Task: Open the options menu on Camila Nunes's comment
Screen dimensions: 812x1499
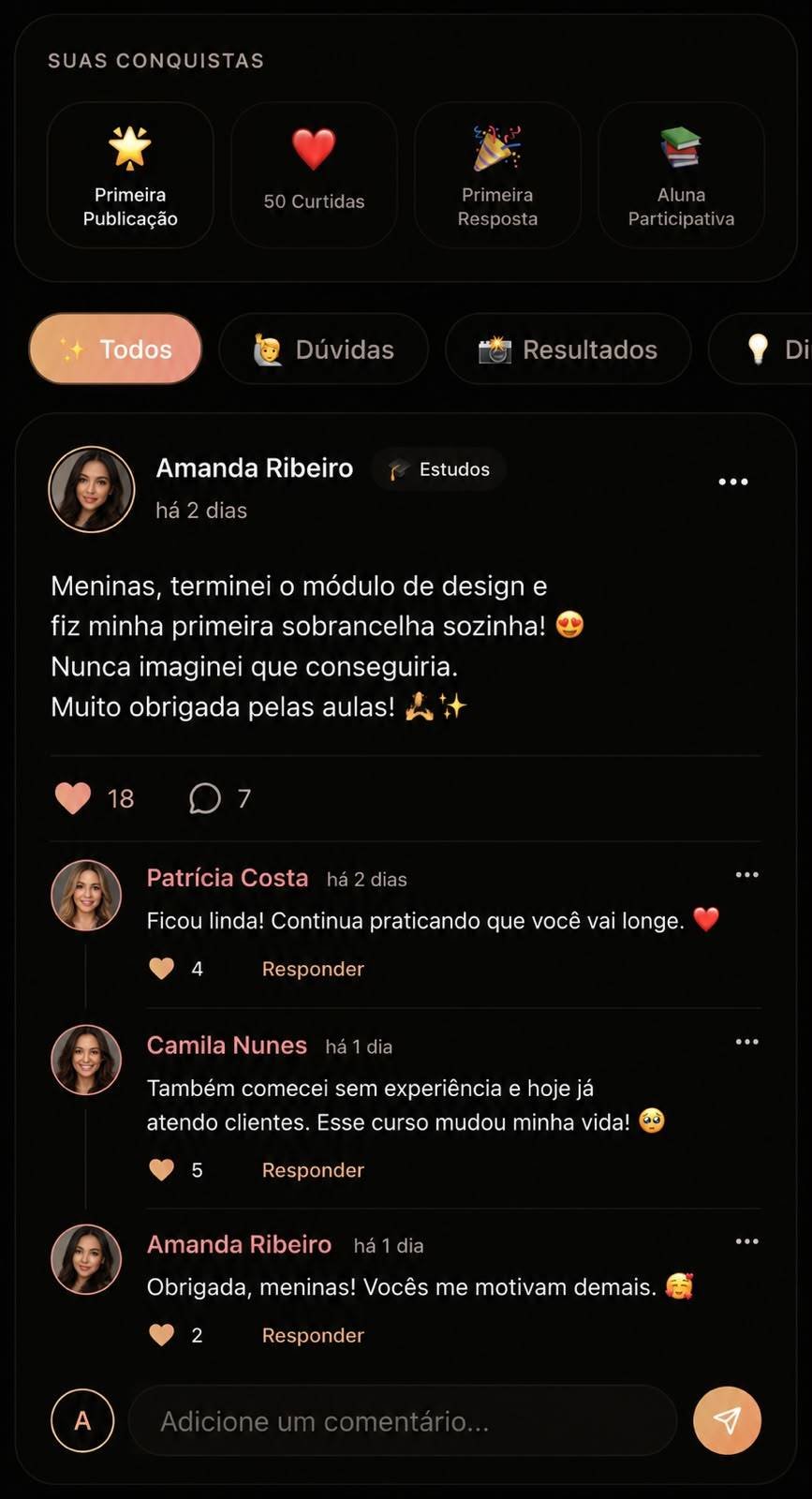Action: (x=746, y=1042)
